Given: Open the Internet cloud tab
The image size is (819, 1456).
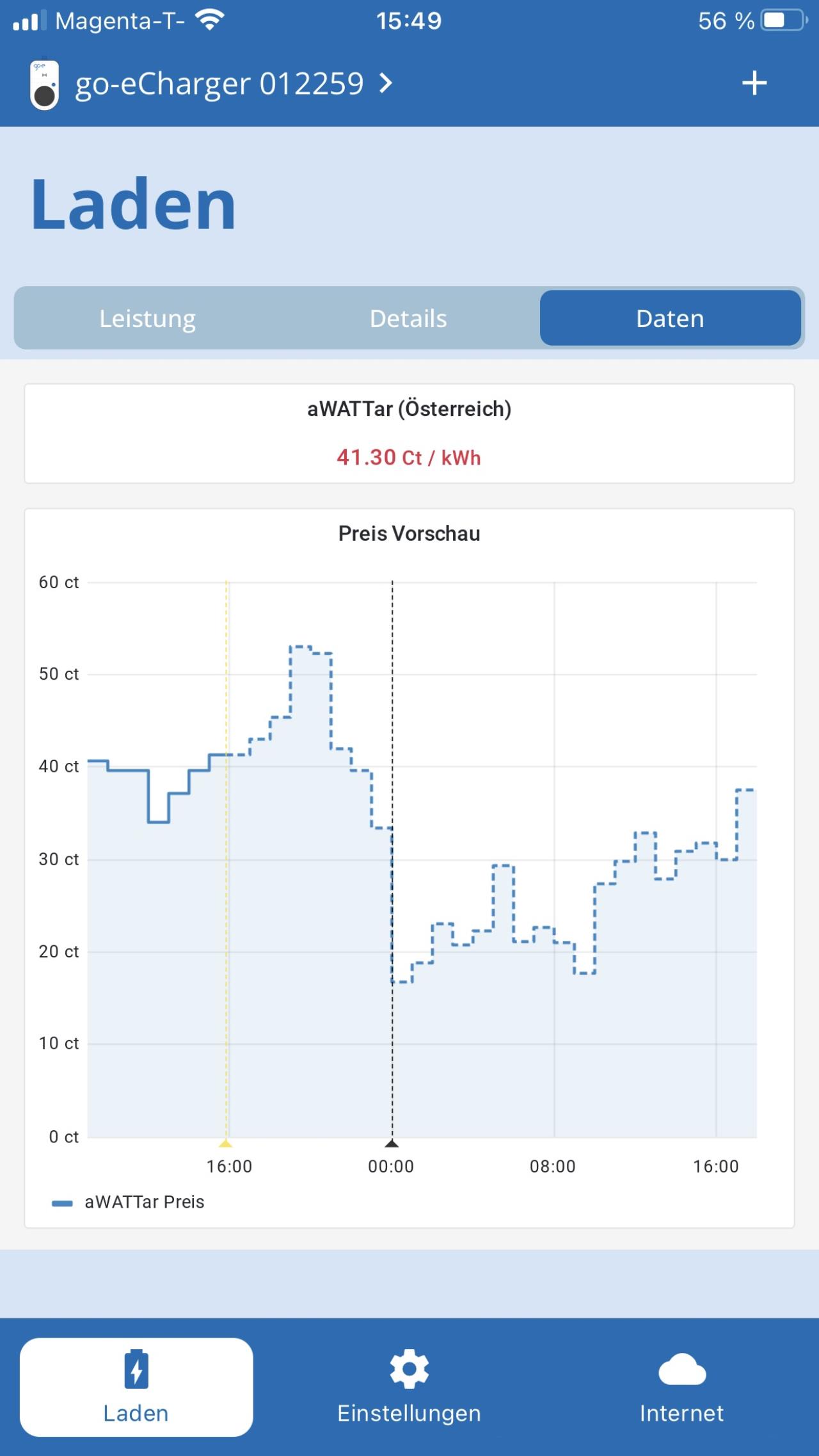Looking at the screenshot, I should click(681, 1387).
